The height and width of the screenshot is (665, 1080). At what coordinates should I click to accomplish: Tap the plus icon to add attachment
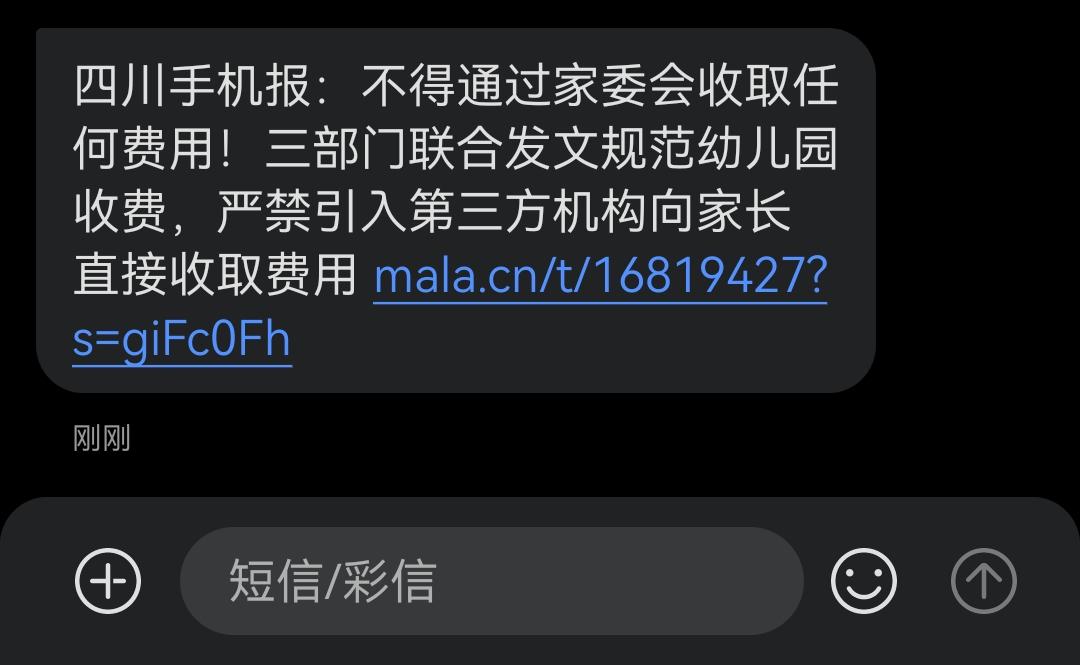coord(108,580)
